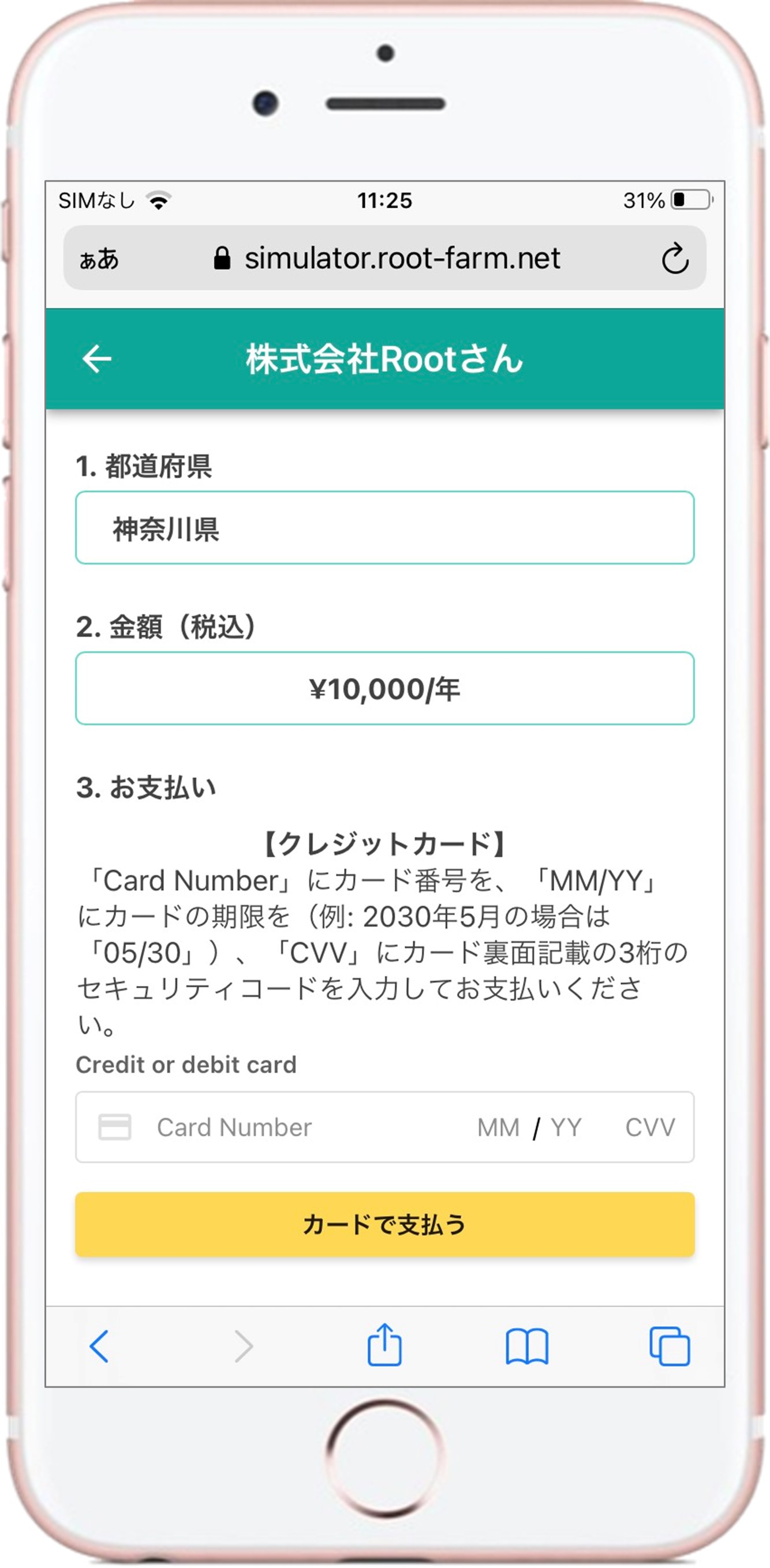Screen dimensions: 770x1568
Task: Open the ぁあ reader options menu
Action: 99,258
